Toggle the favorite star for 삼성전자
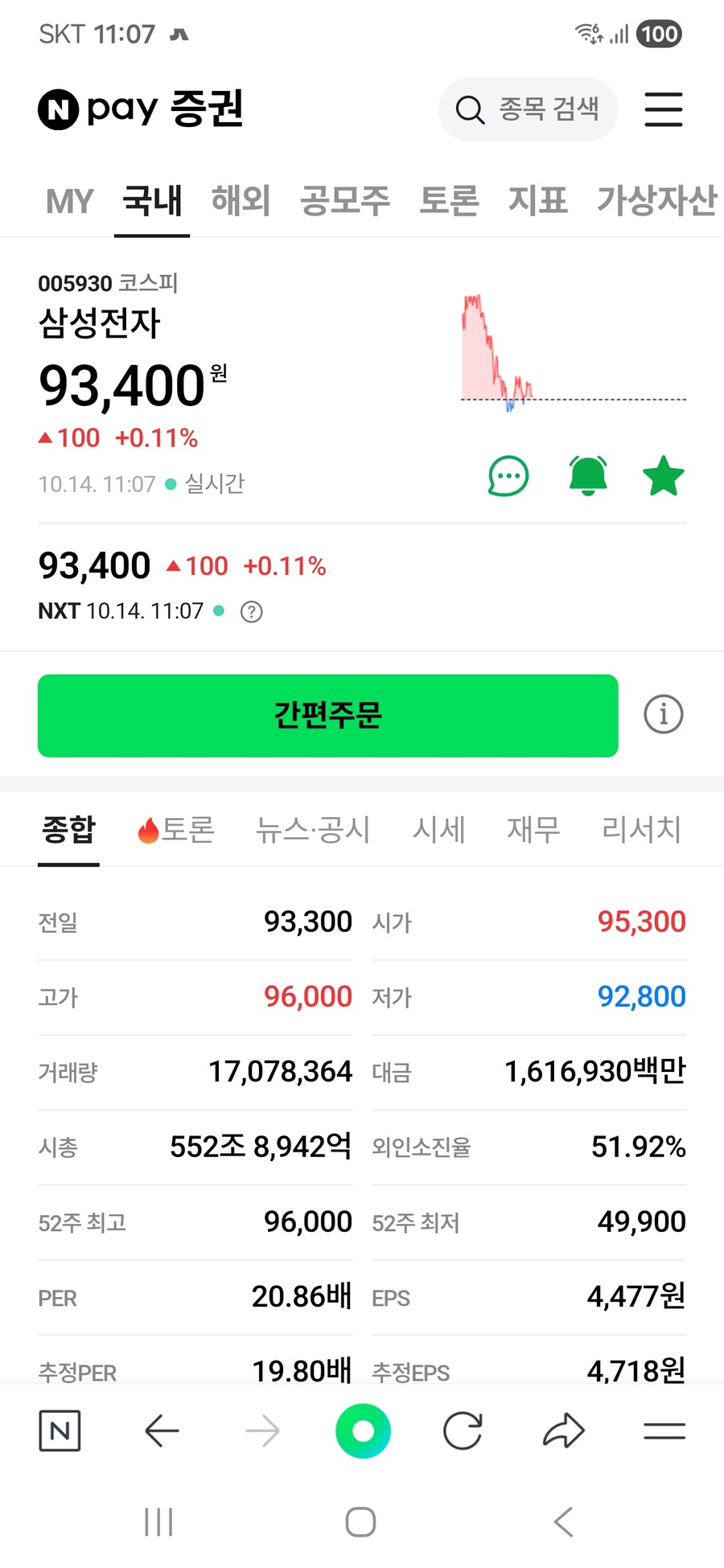Screen dimensions: 724x1568 pos(664,476)
